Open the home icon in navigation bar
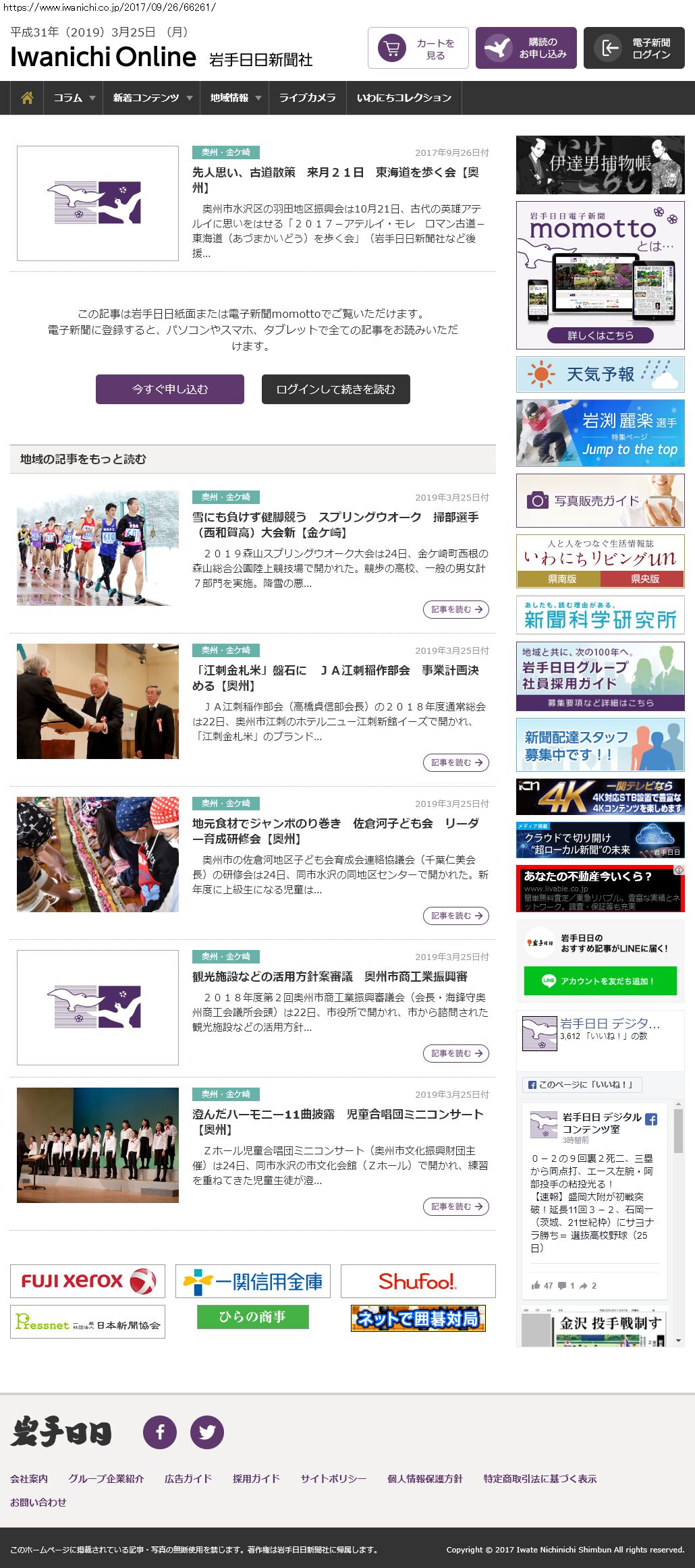This screenshot has height=1568, width=695. tap(27, 98)
